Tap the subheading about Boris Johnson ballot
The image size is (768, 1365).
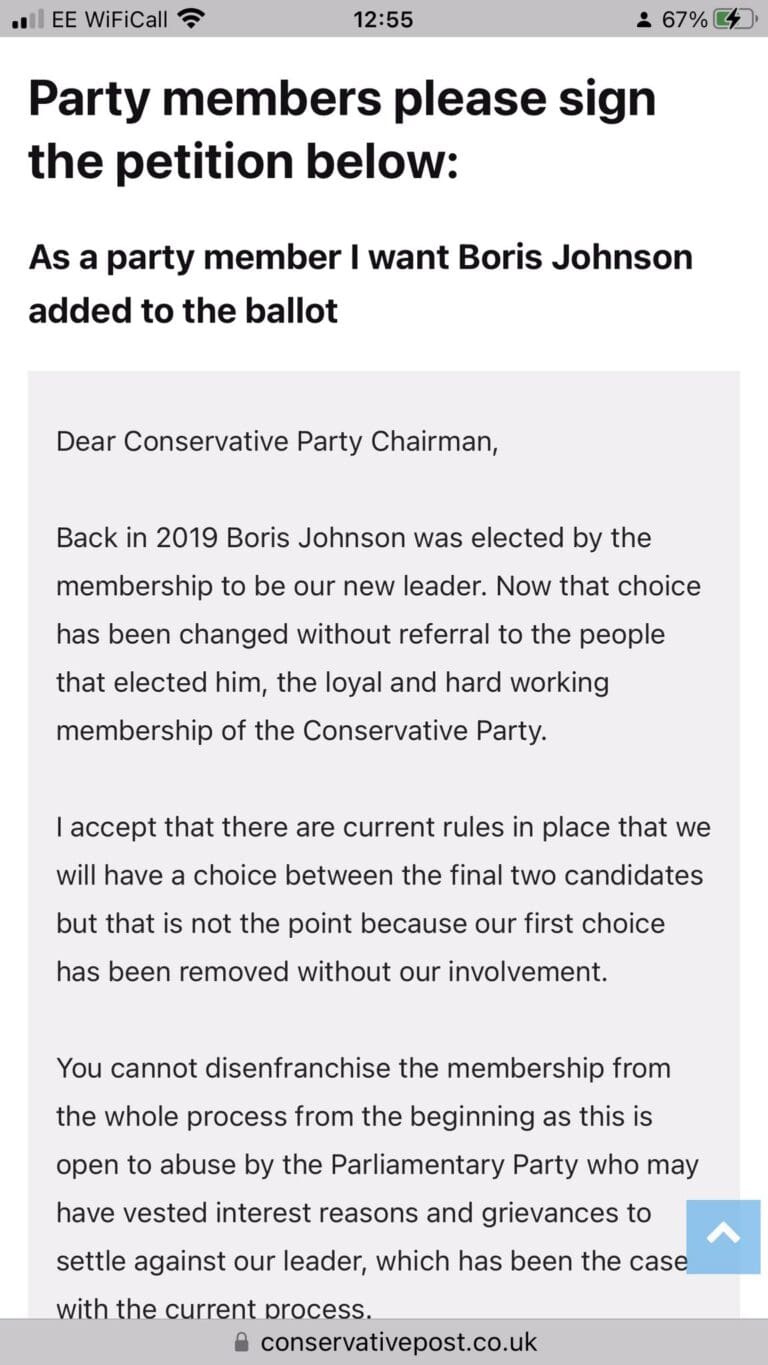360,283
